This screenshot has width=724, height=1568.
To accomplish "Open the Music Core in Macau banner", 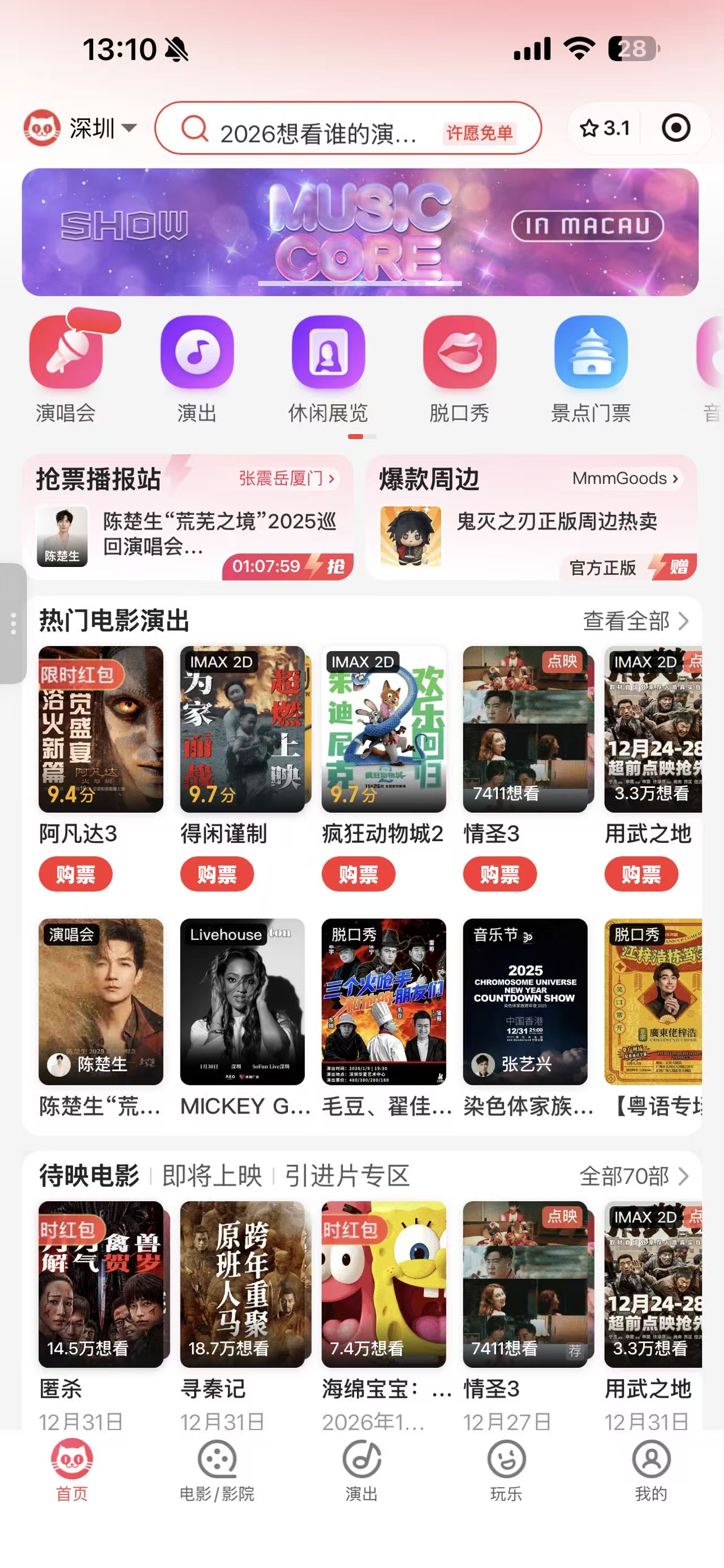I will (360, 232).
